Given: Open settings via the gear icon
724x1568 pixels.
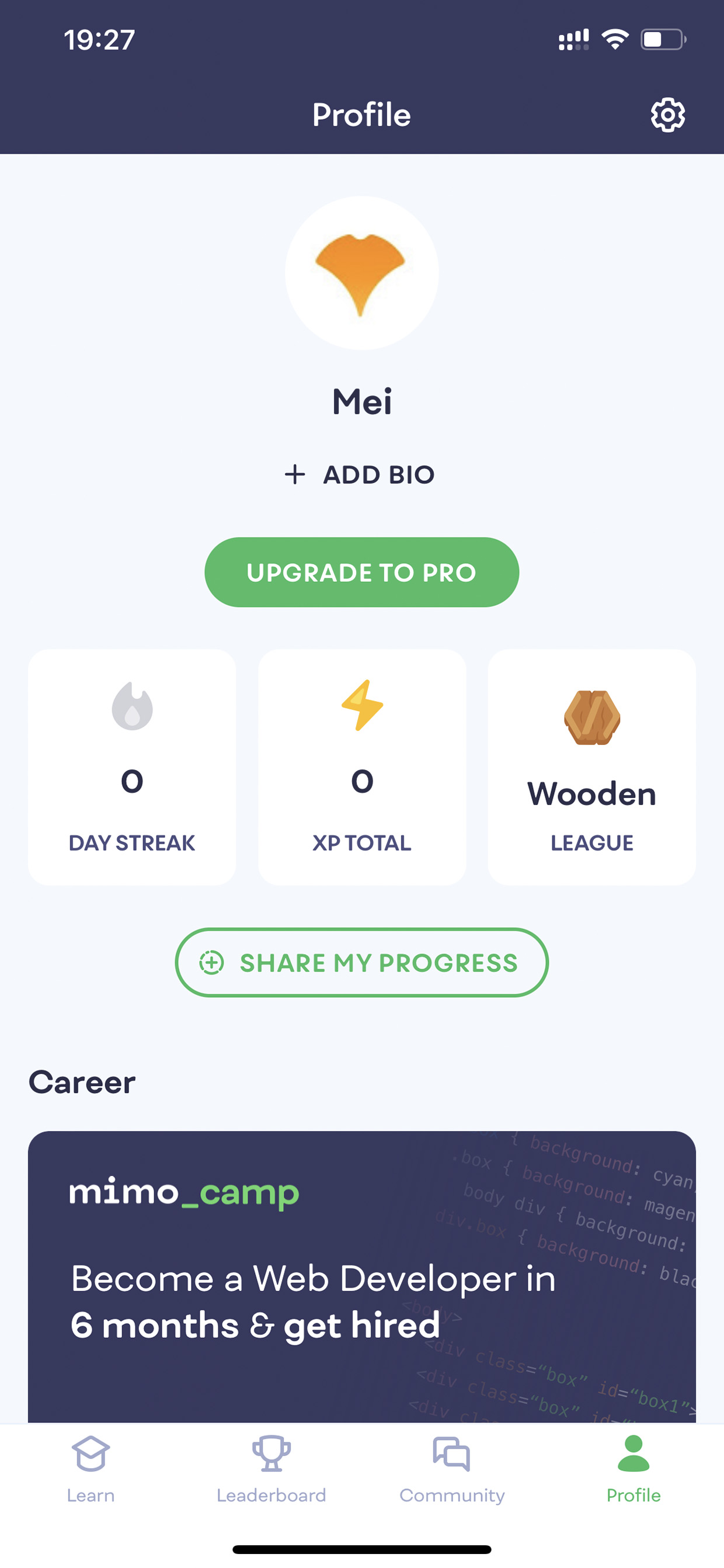Looking at the screenshot, I should click(x=667, y=115).
